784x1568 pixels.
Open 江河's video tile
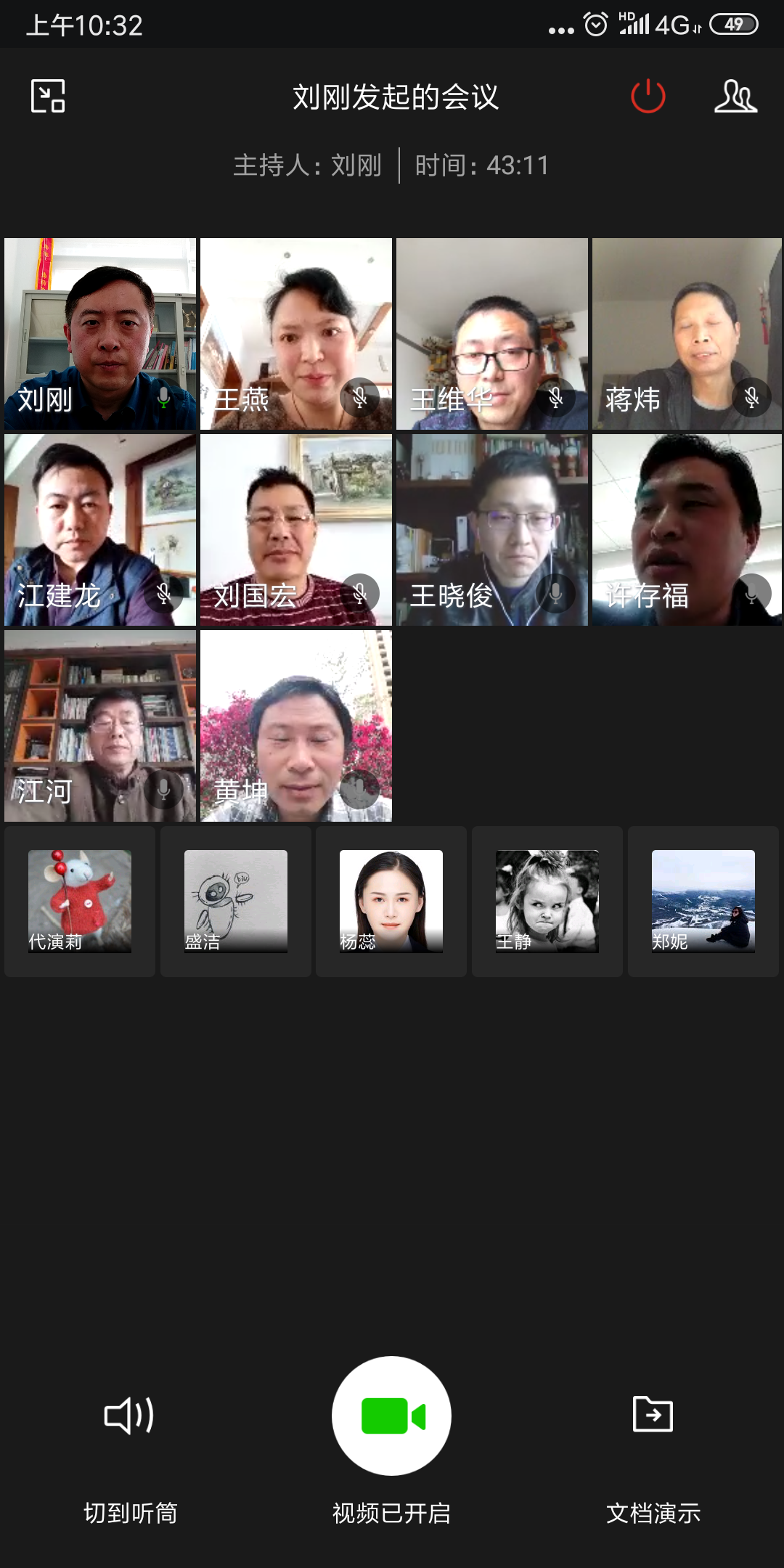100,726
